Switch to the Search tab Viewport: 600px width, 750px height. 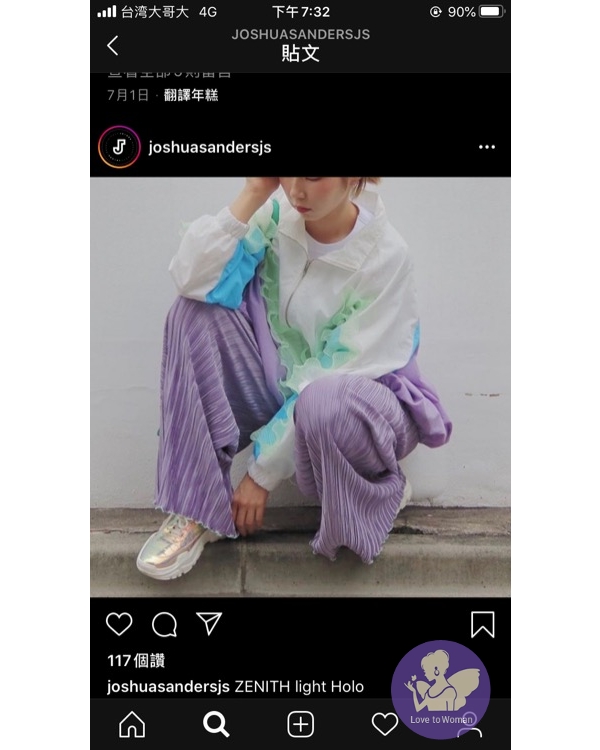click(x=216, y=724)
